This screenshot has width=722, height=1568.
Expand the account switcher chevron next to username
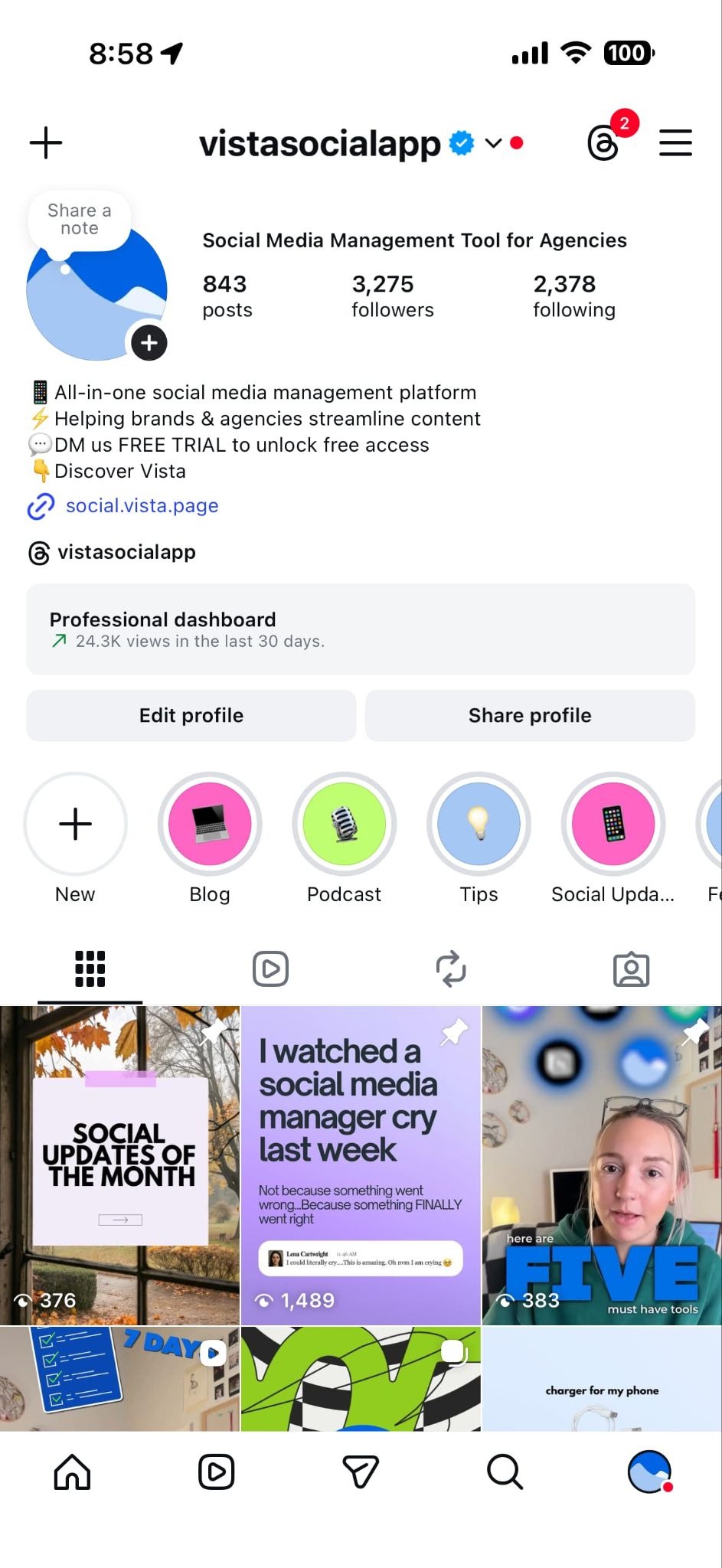pyautogui.click(x=493, y=143)
